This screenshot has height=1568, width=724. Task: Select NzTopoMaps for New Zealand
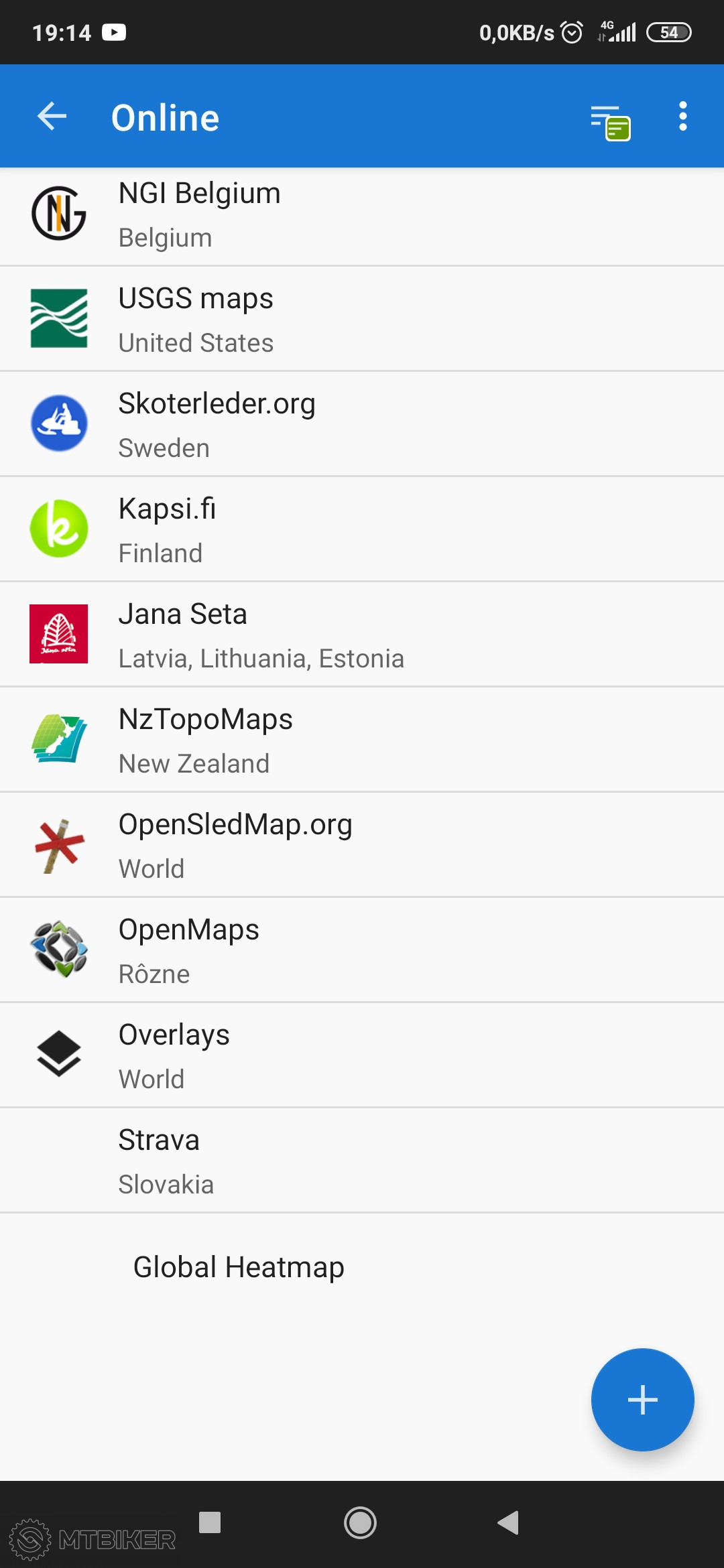click(362, 740)
